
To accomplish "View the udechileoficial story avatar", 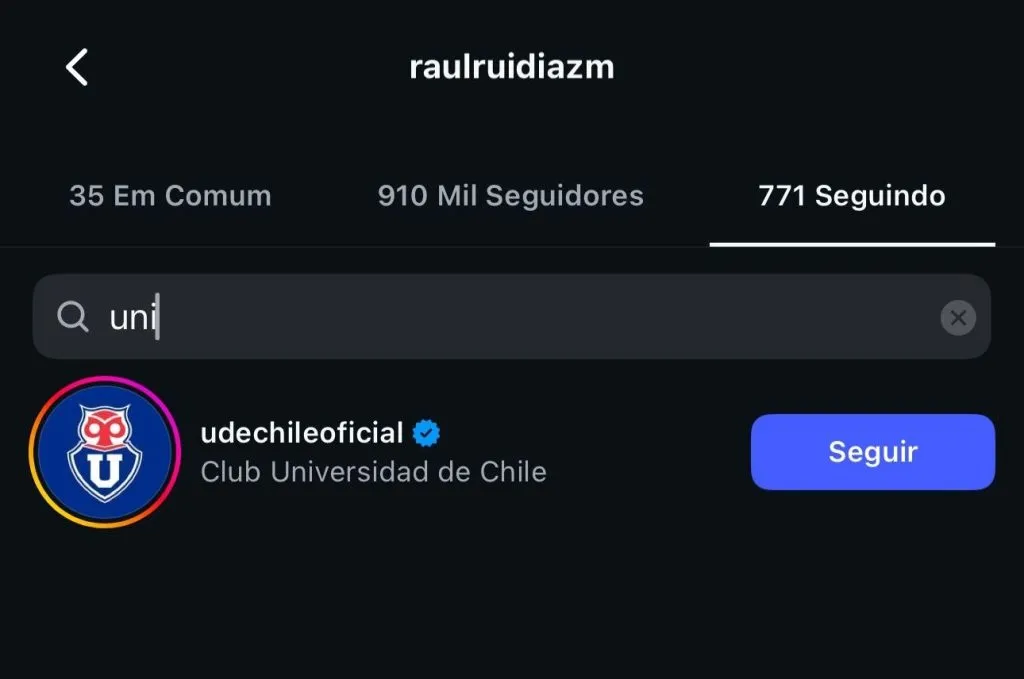I will (x=105, y=452).
